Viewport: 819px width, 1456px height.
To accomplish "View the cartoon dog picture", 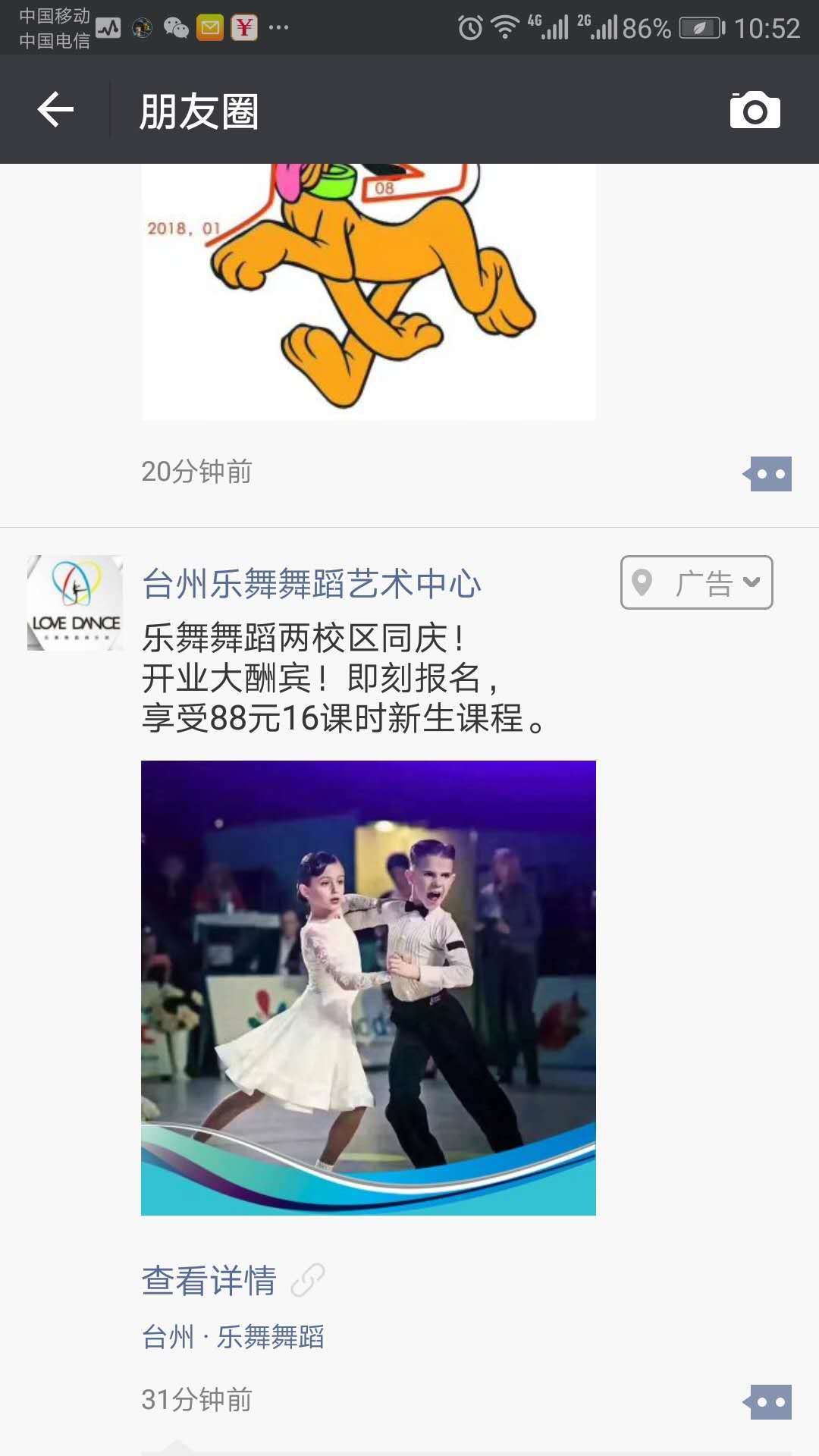I will (369, 292).
